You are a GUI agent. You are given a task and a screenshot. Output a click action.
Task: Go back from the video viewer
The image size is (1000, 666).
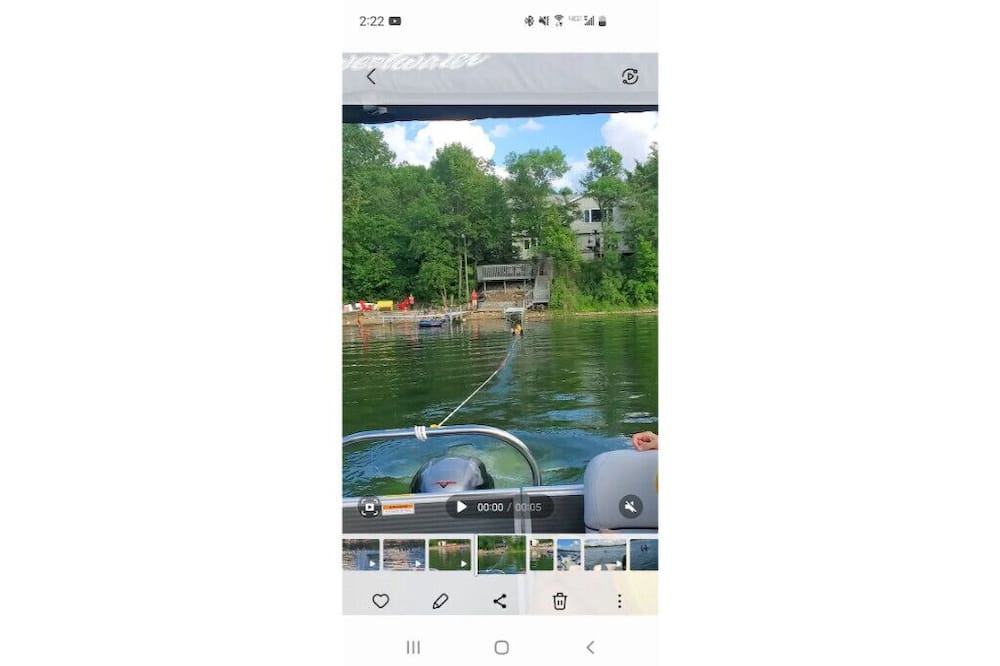click(x=371, y=76)
